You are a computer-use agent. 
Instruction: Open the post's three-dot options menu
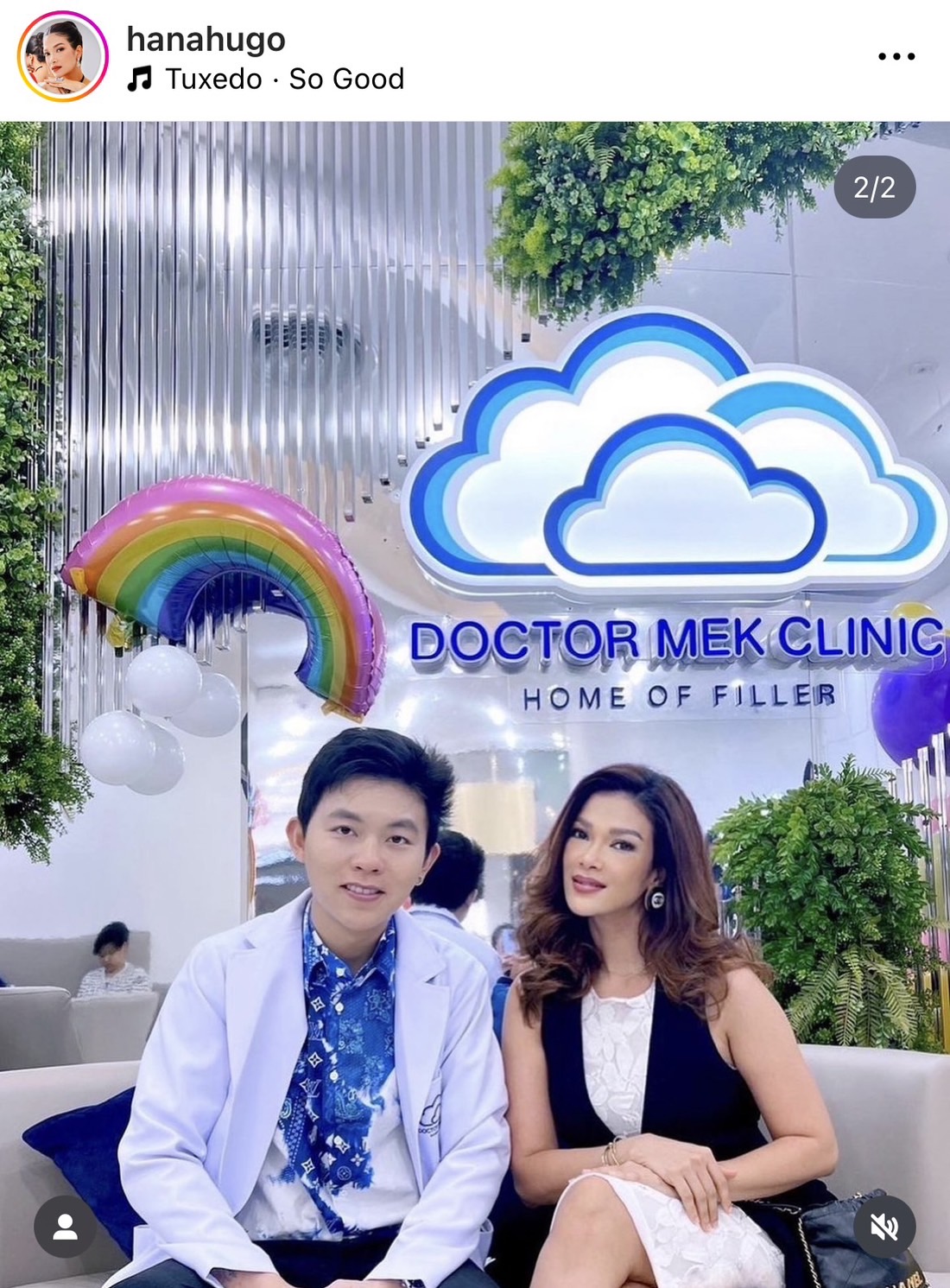pyautogui.click(x=896, y=57)
